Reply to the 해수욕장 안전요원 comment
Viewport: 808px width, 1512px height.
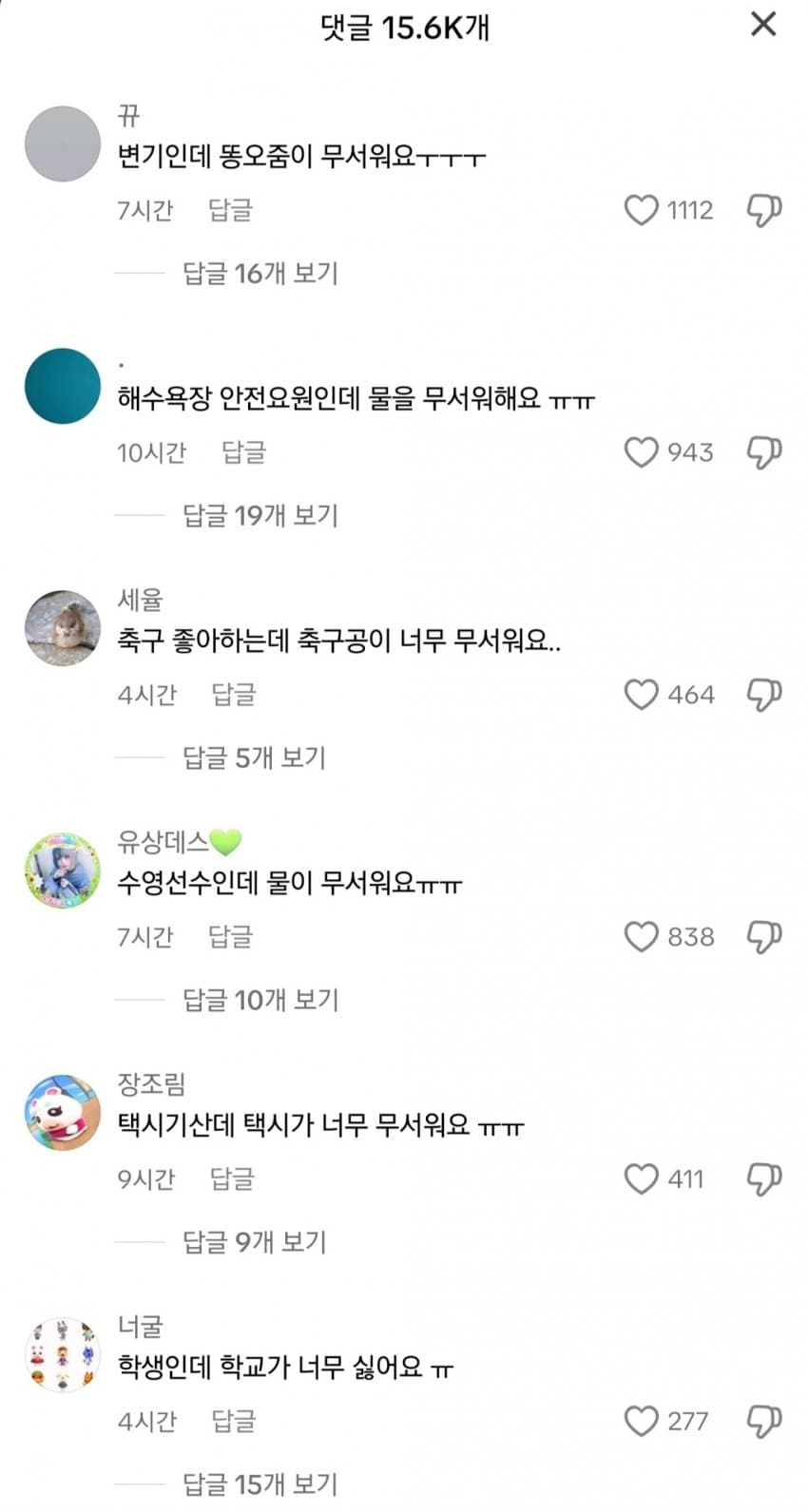243,452
